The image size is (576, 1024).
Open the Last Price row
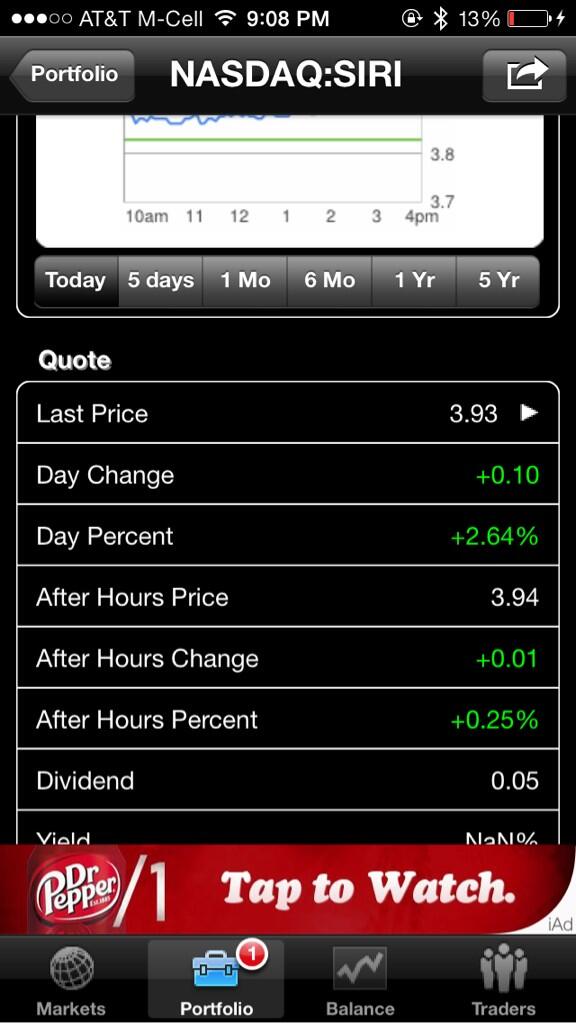[x=288, y=413]
